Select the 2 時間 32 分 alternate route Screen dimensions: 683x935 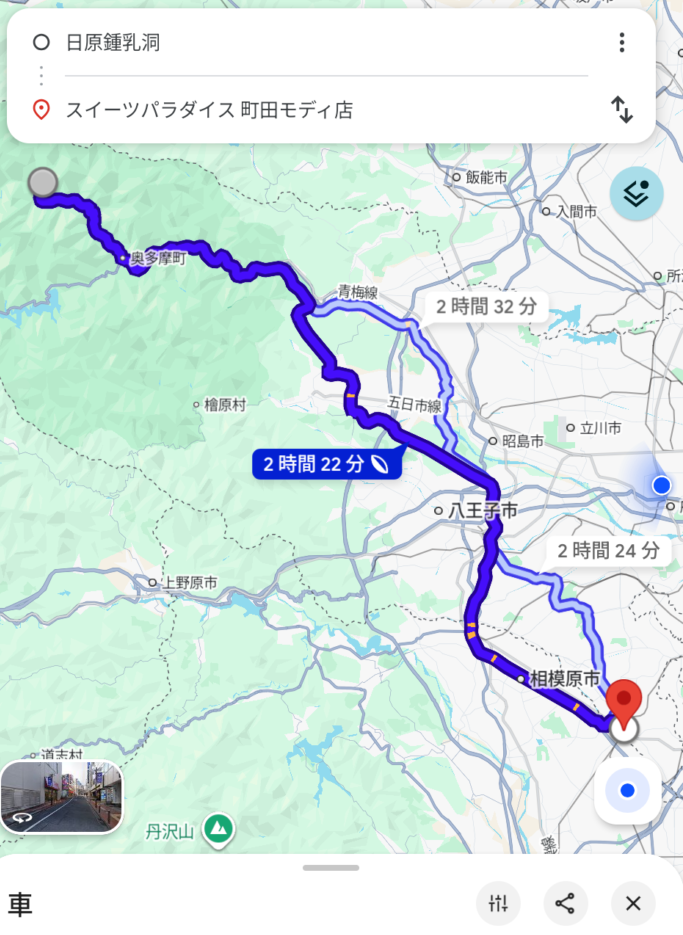click(x=486, y=307)
